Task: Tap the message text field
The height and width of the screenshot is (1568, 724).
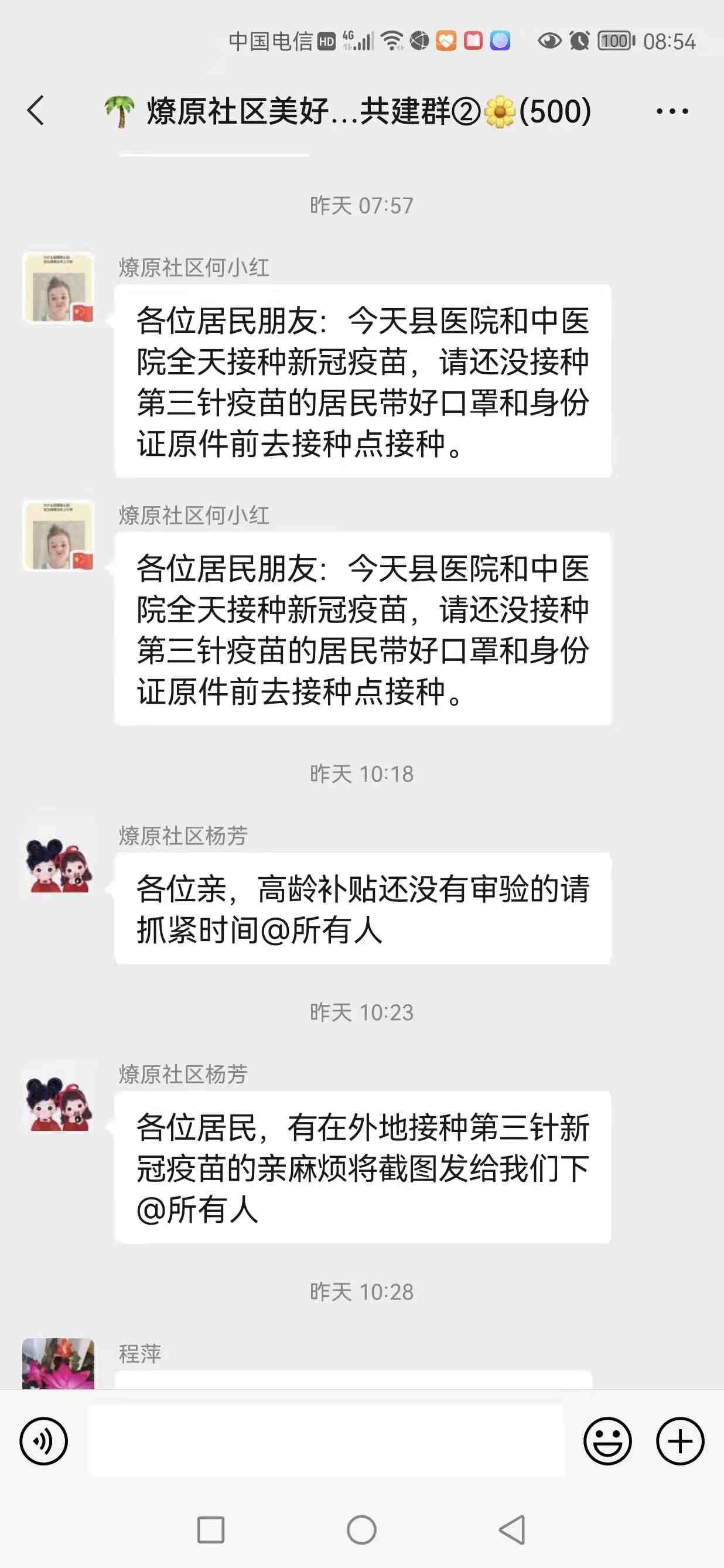Action: (327, 1441)
